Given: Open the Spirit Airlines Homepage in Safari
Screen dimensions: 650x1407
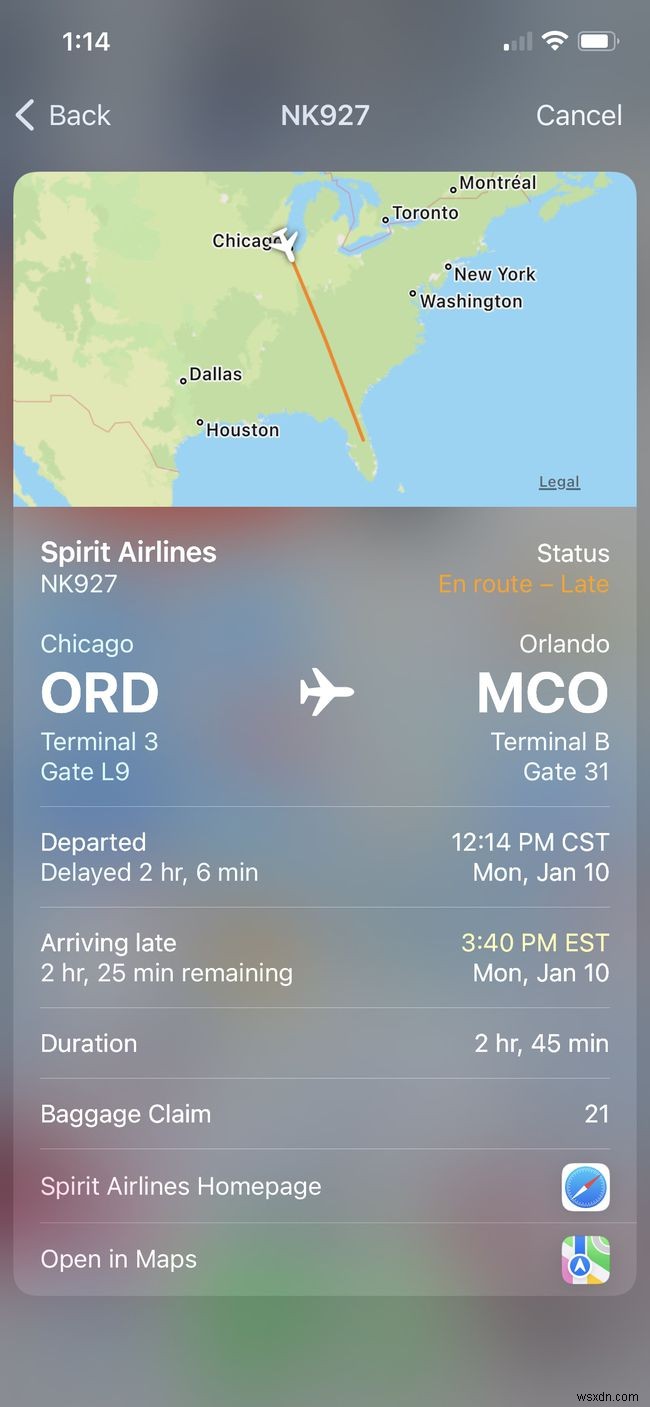Looking at the screenshot, I should click(324, 1187).
